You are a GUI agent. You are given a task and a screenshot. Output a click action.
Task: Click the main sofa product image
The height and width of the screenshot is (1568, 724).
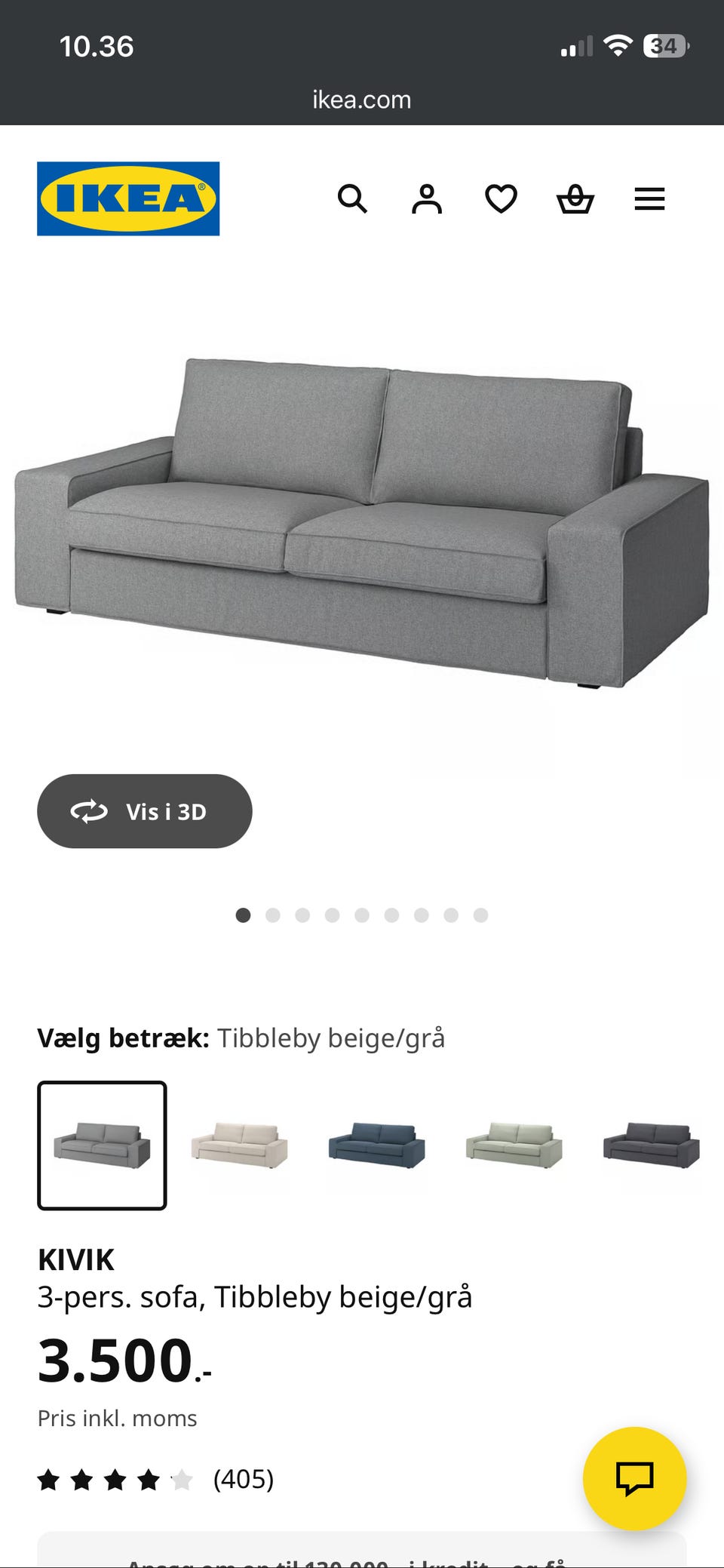point(362,521)
